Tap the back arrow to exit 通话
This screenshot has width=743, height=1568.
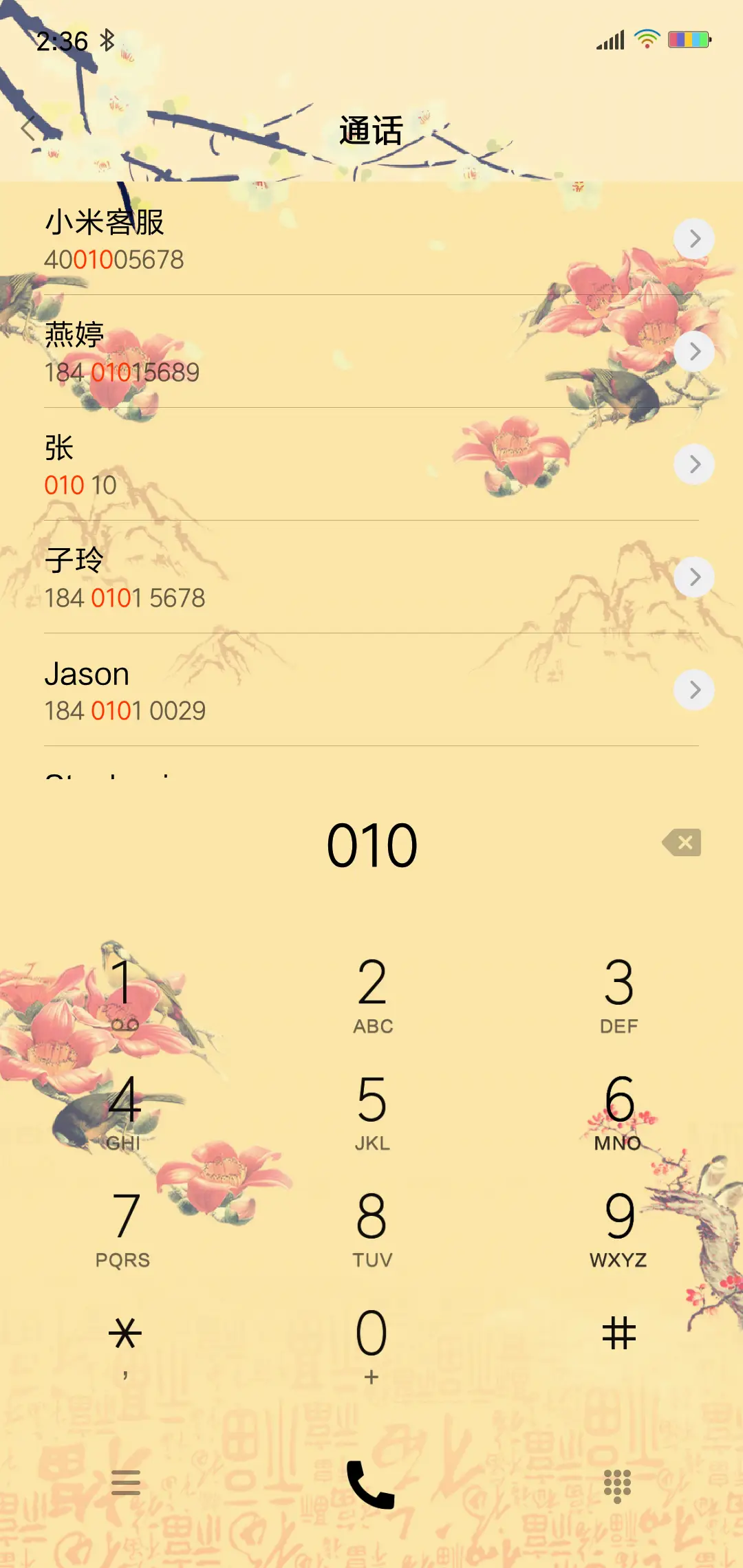pyautogui.click(x=26, y=127)
